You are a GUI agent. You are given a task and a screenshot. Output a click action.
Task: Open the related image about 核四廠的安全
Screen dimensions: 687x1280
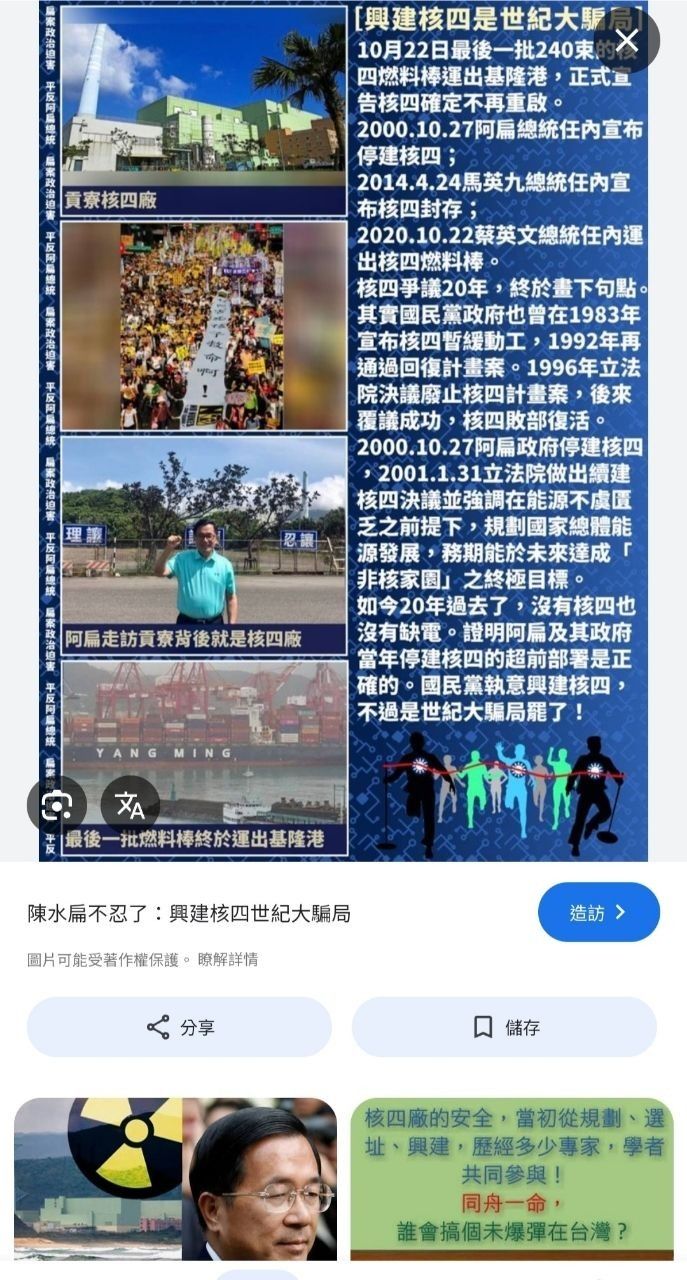[511, 1178]
